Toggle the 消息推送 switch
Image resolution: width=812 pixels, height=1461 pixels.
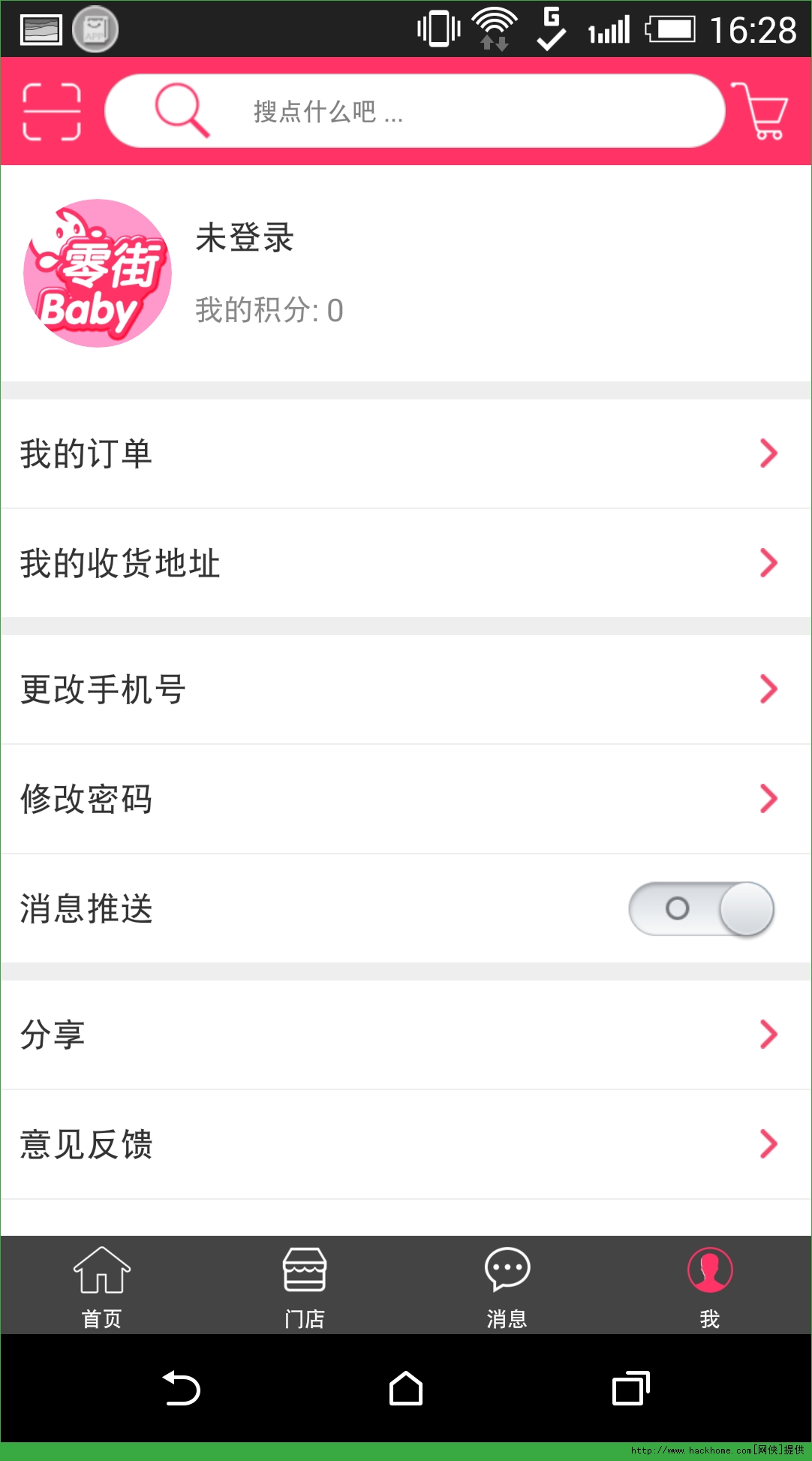pos(701,908)
